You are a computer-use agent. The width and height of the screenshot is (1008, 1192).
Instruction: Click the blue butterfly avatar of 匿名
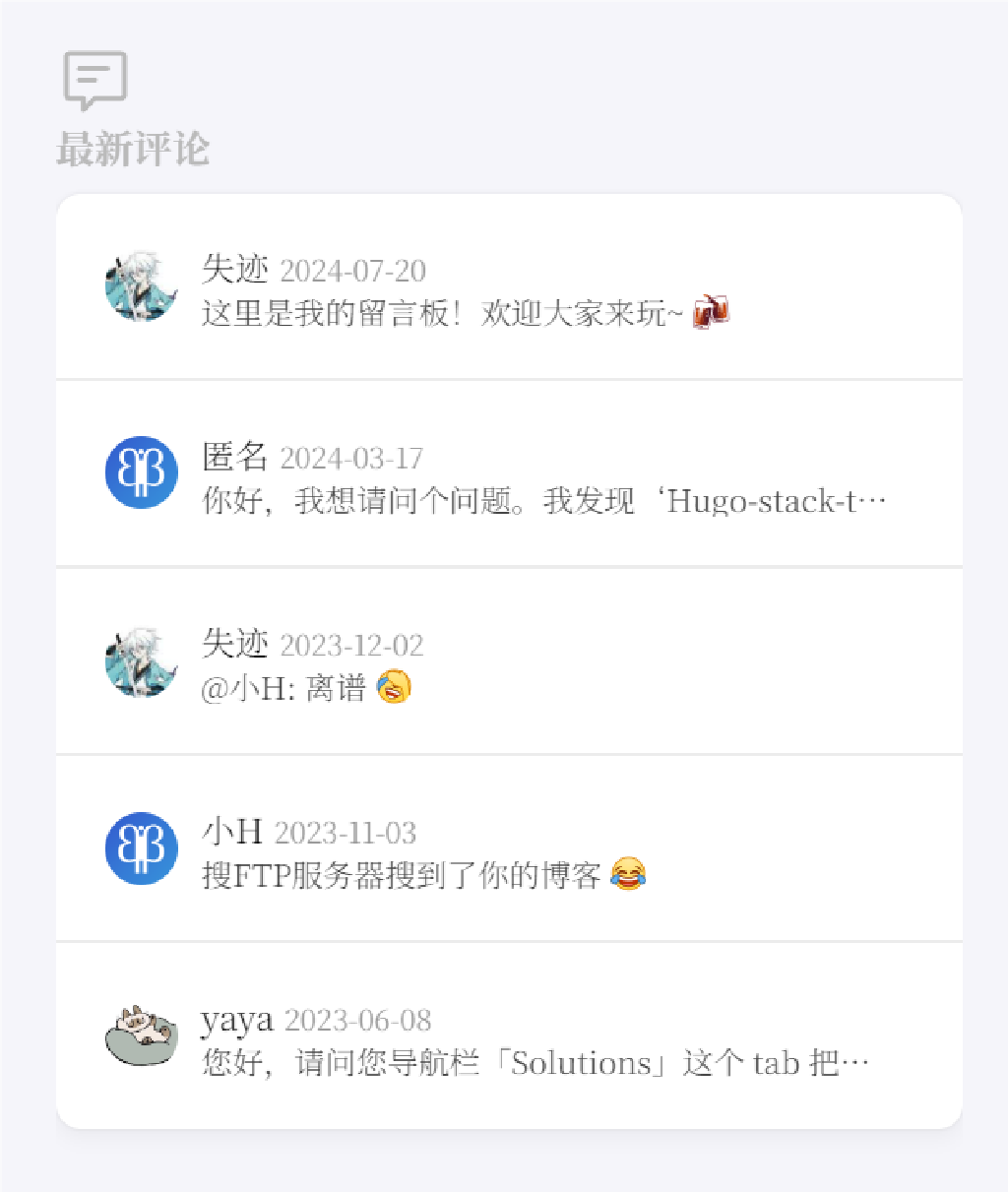[x=141, y=472]
